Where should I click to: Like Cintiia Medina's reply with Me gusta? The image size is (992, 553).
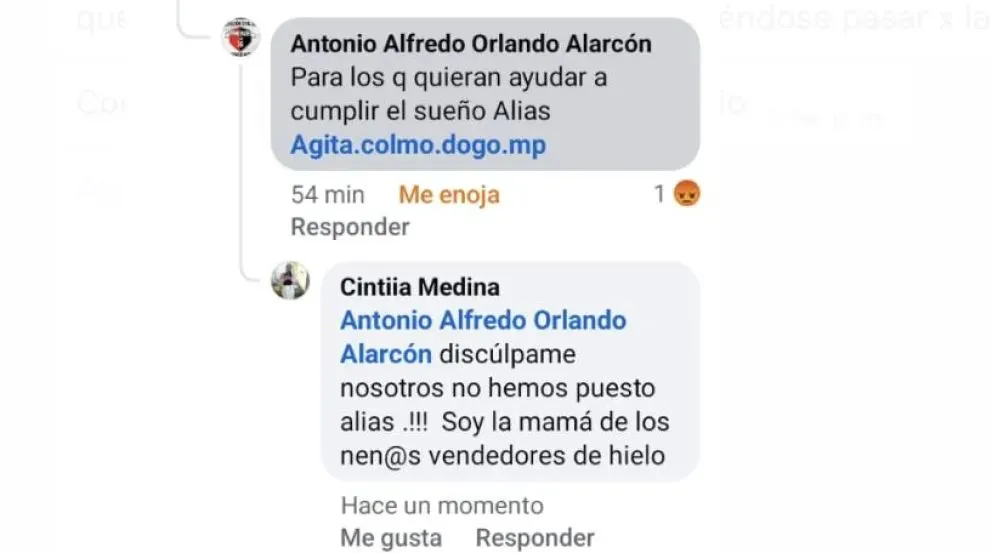[391, 538]
